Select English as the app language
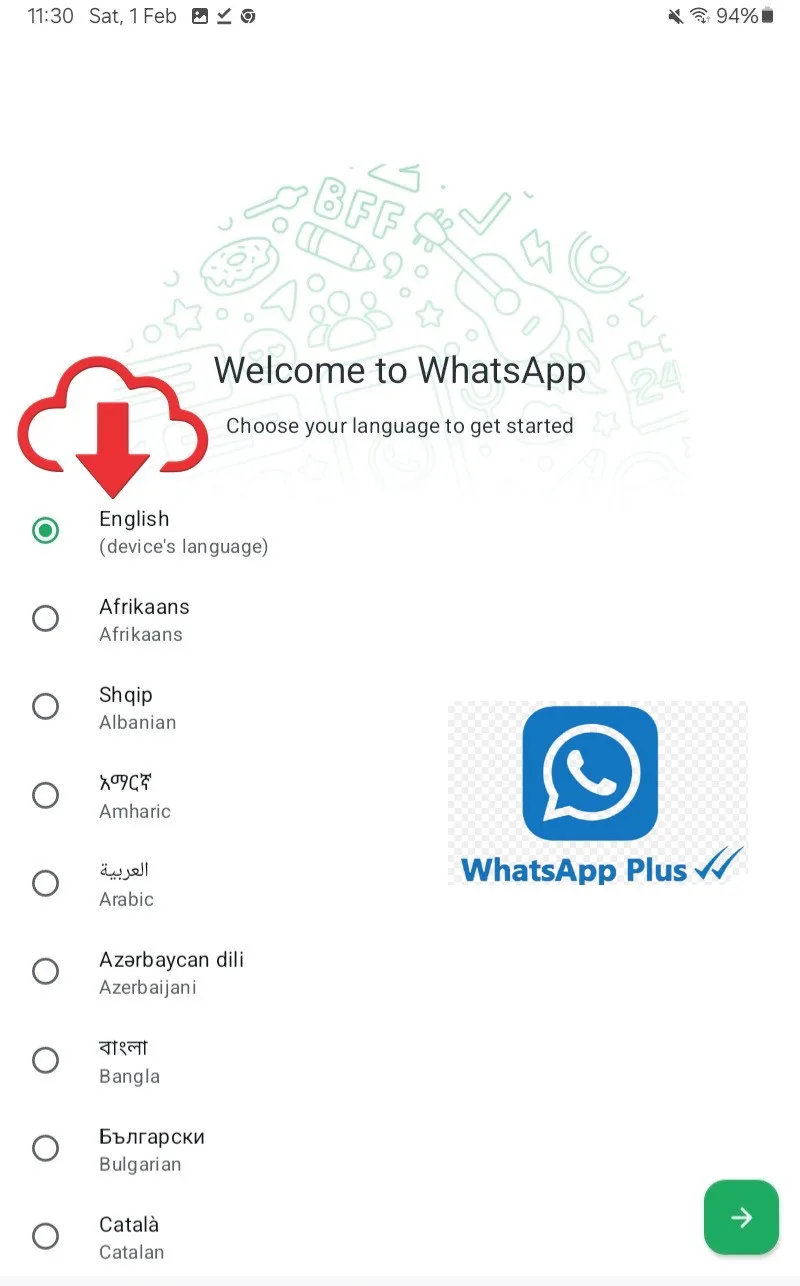This screenshot has width=800, height=1286. click(x=45, y=531)
